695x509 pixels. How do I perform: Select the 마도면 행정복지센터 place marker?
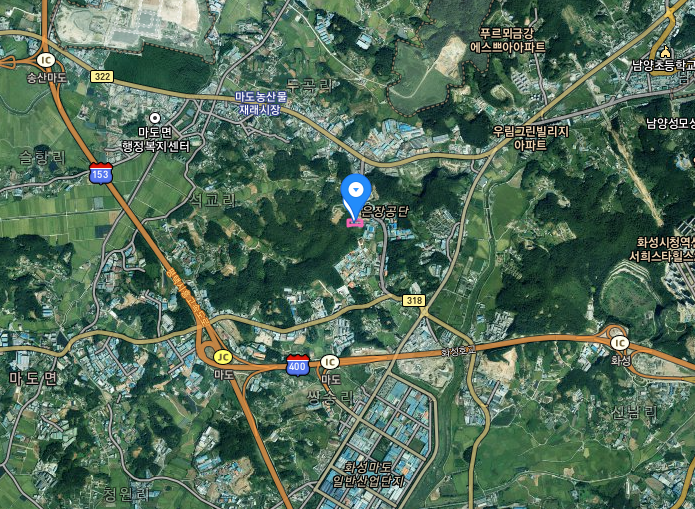154,118
